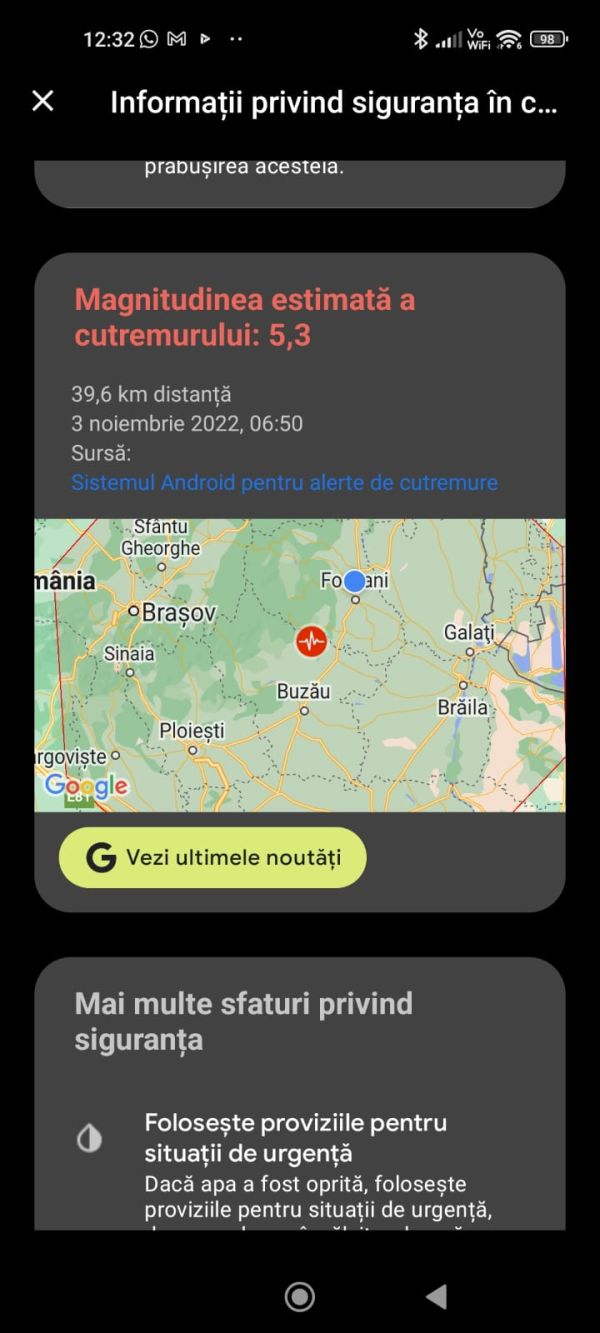600x1333 pixels.
Task: Go back using system back button
Action: [x=435, y=1297]
